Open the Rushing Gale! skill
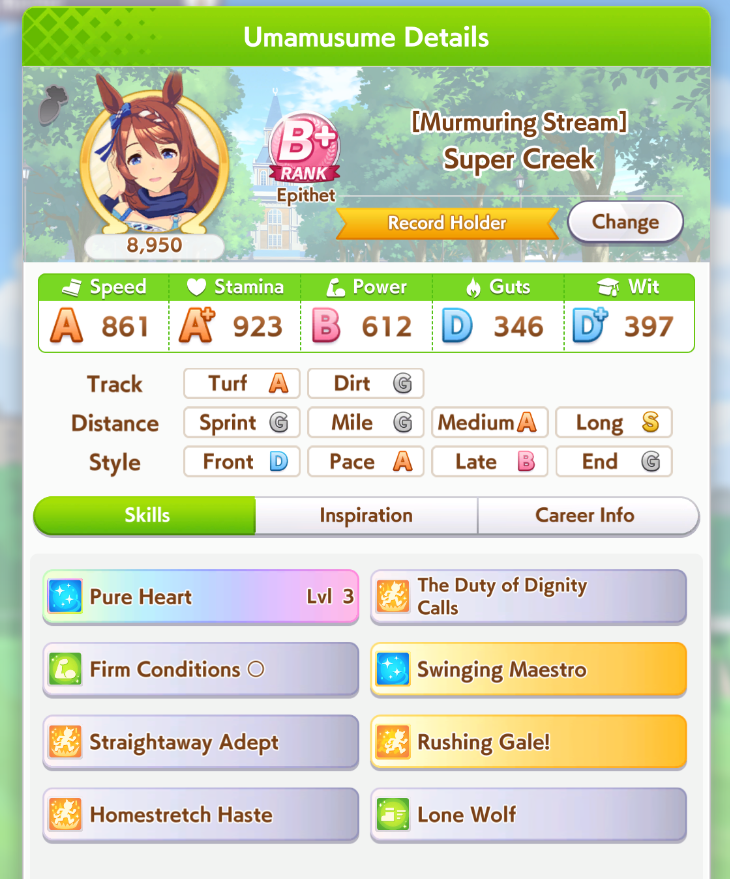The width and height of the screenshot is (730, 879). [528, 743]
